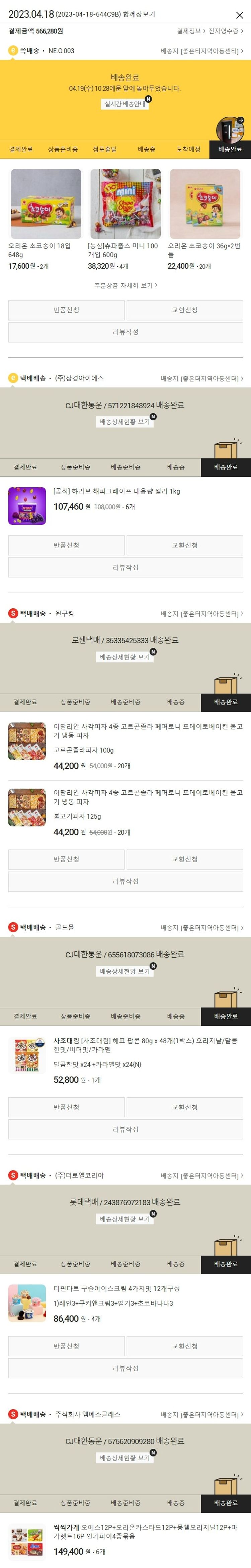Expand 주문상품 자세히 보기
This screenshot has width=251, height=1568.
pos(125,286)
